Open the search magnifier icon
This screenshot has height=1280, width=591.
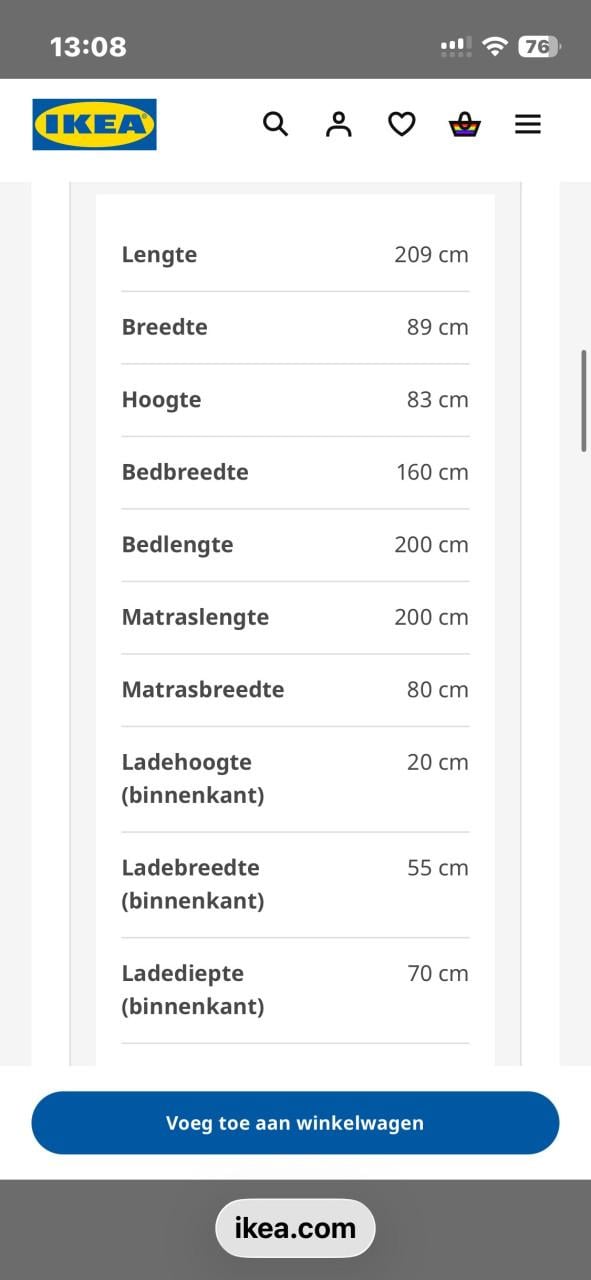point(275,124)
